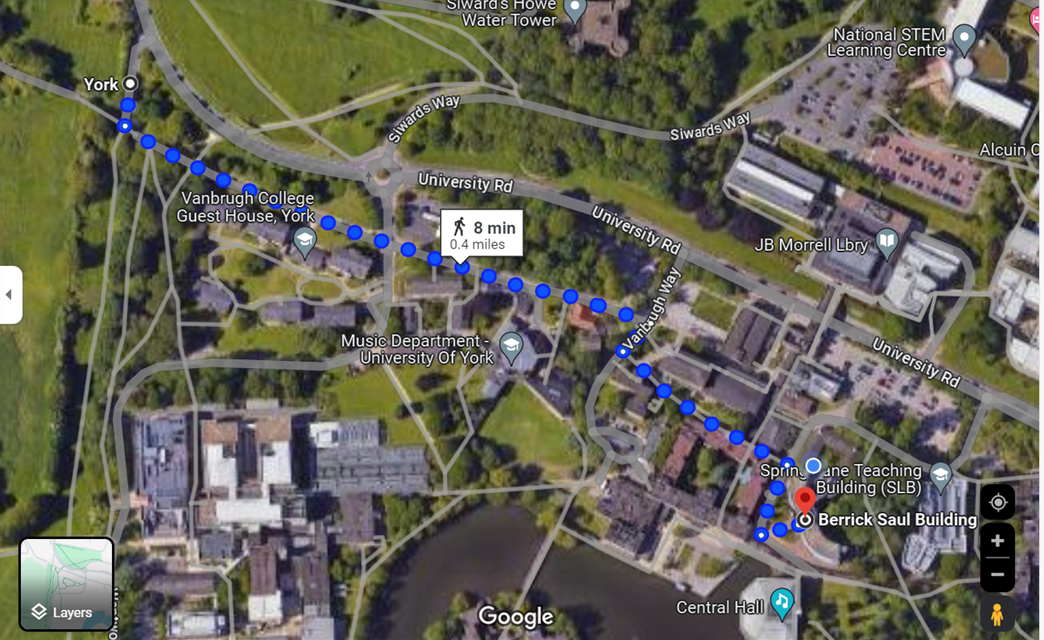The height and width of the screenshot is (640, 1044).
Task: Activate the Street View pegman
Action: pyautogui.click(x=997, y=614)
